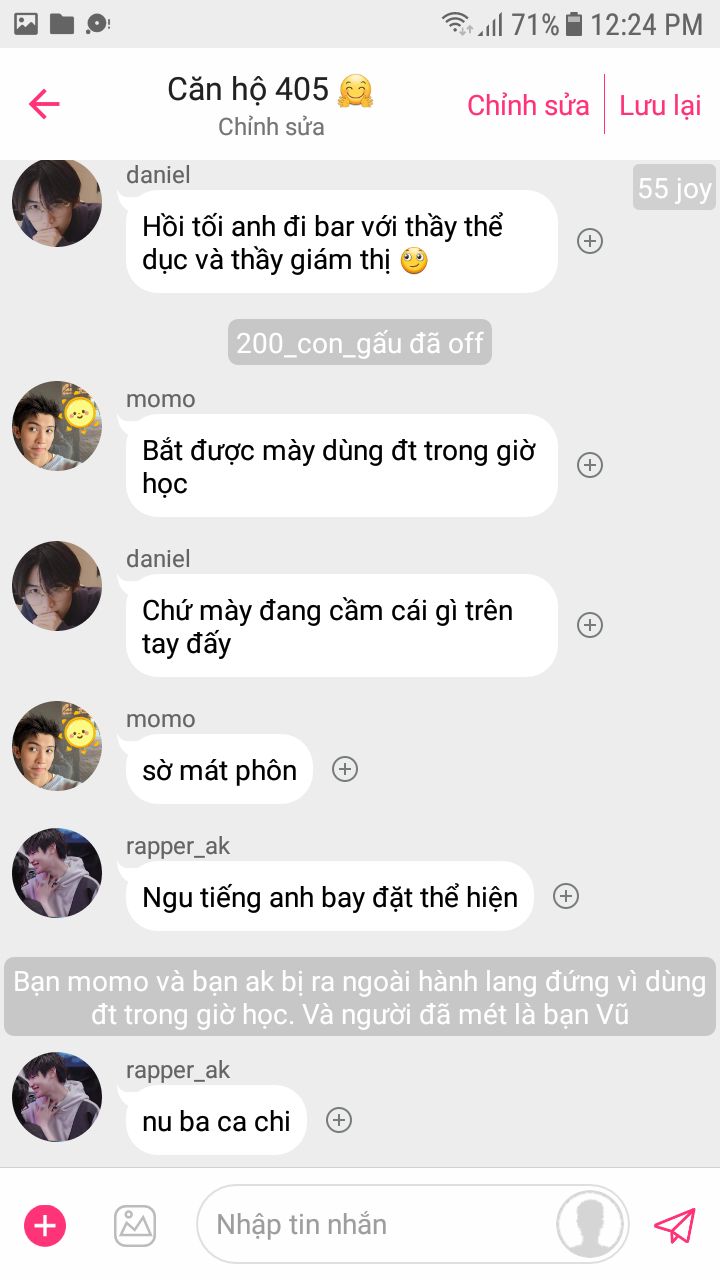Tap rapper_ak's avatar beside "nu ba ca chi"
720x1280 pixels.
[57, 1097]
